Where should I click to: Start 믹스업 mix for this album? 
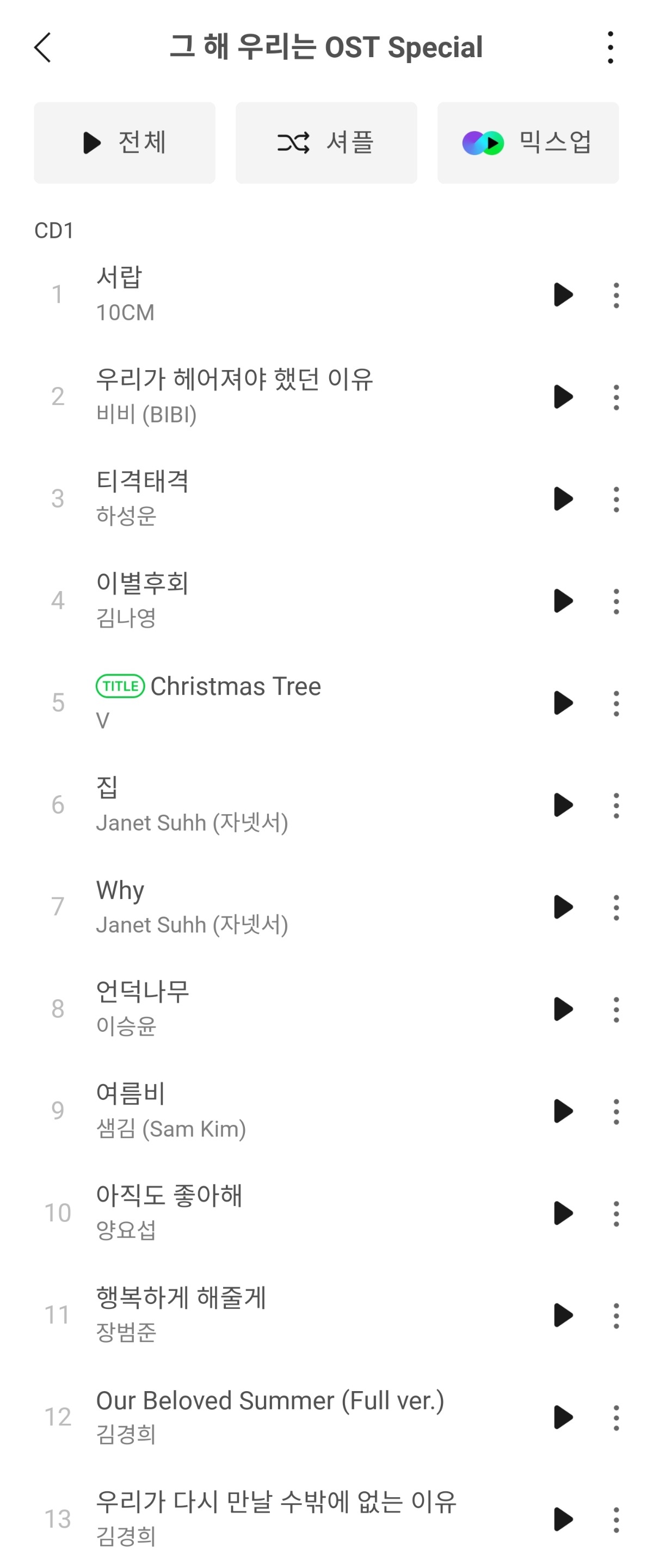coord(528,143)
